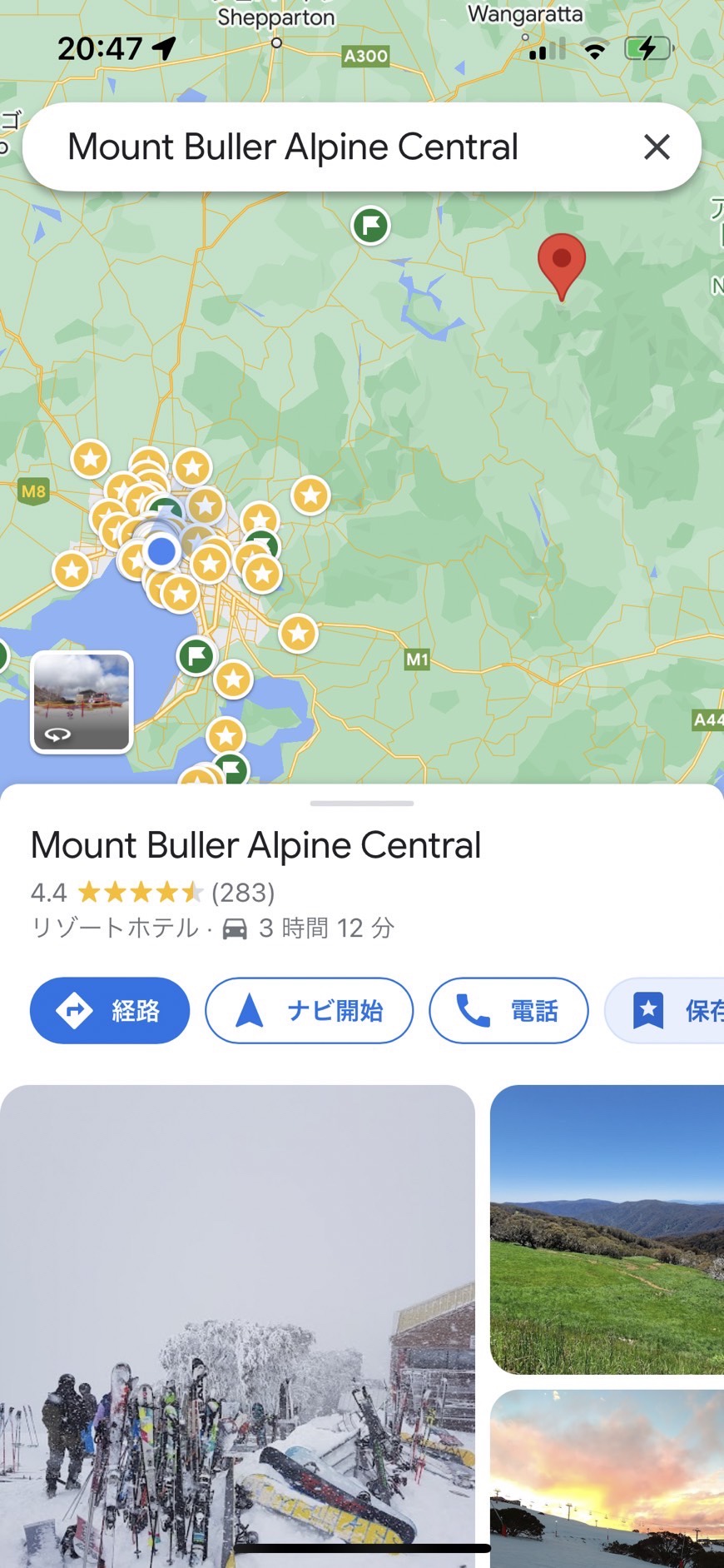Expand the place details sheet handle
This screenshot has height=1568, width=724.
tap(361, 804)
